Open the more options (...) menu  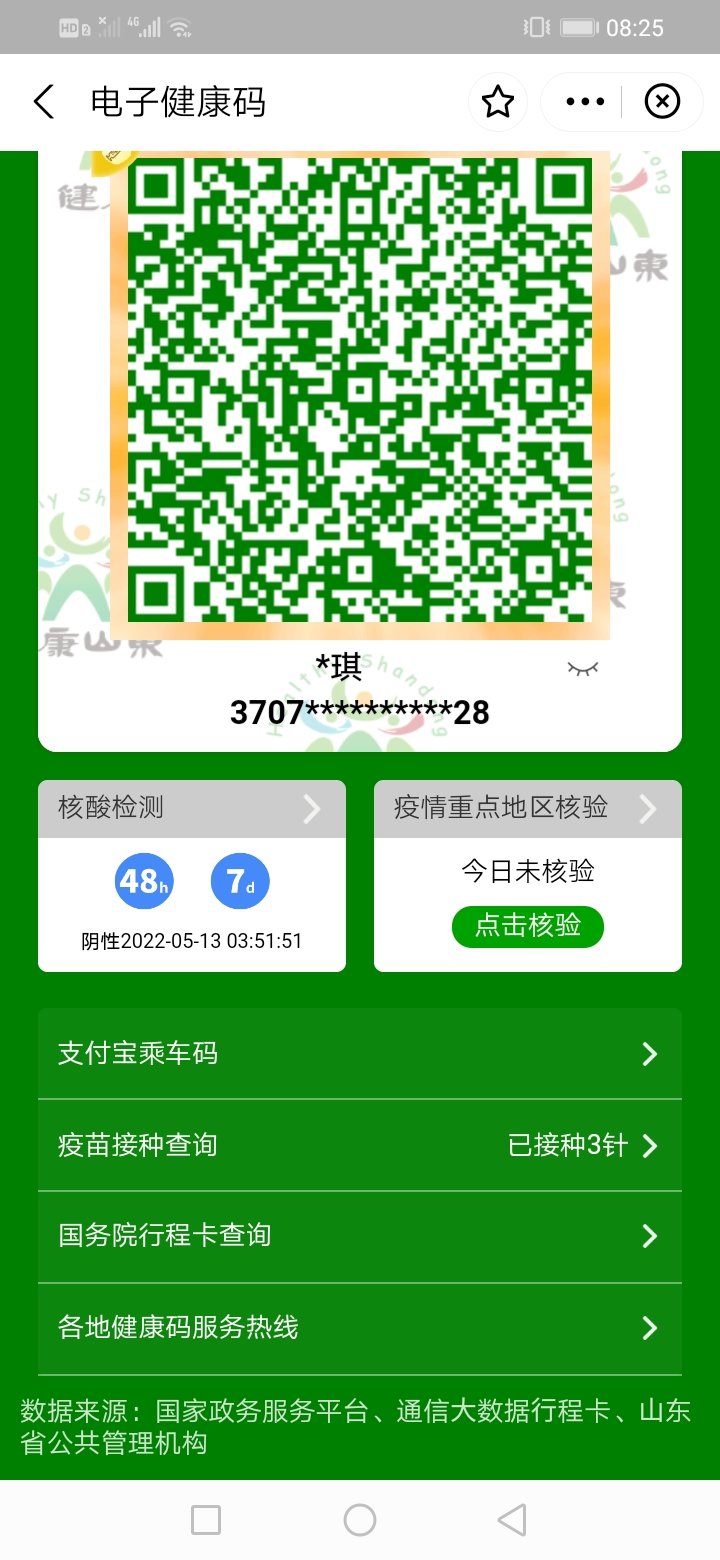click(x=583, y=101)
